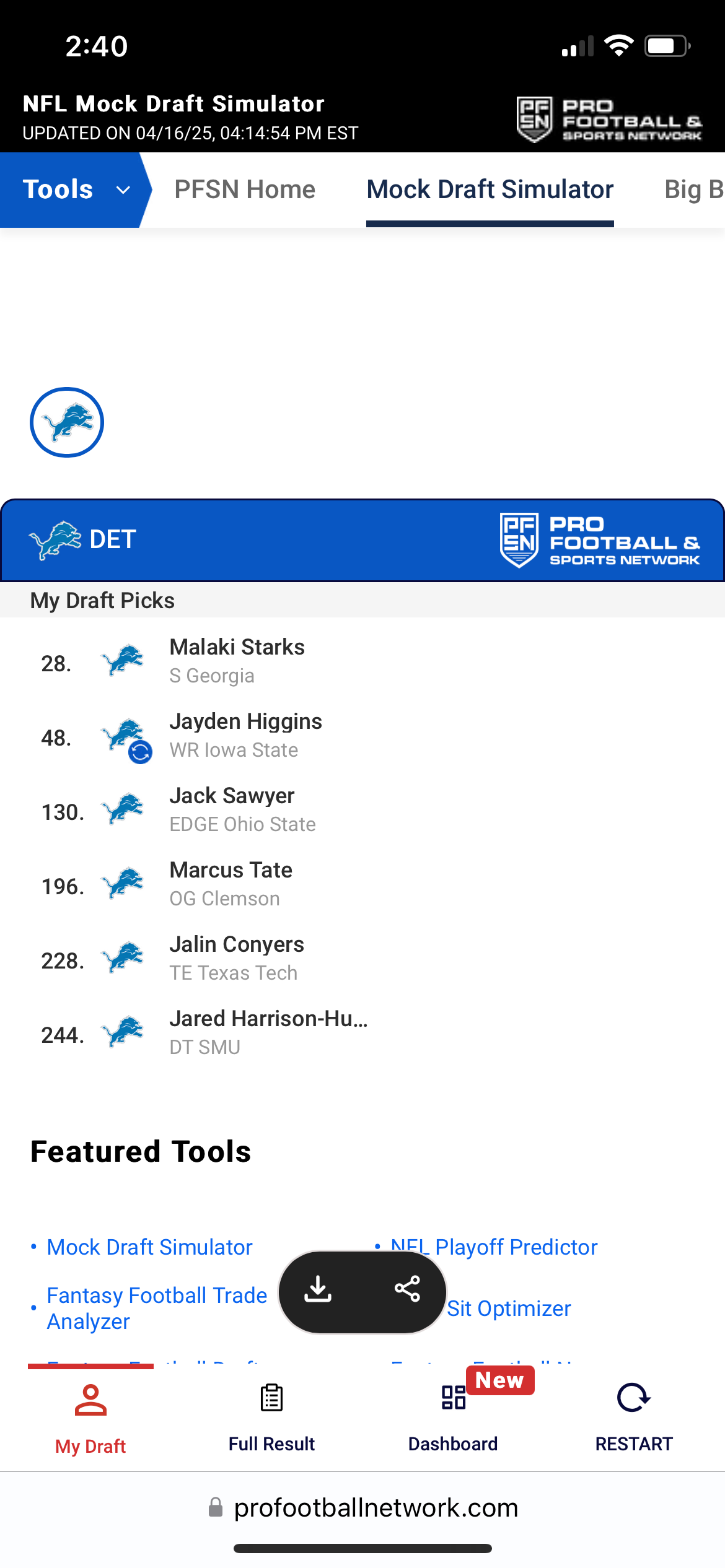Share the draft results
The height and width of the screenshot is (1568, 725).
[407, 1291]
